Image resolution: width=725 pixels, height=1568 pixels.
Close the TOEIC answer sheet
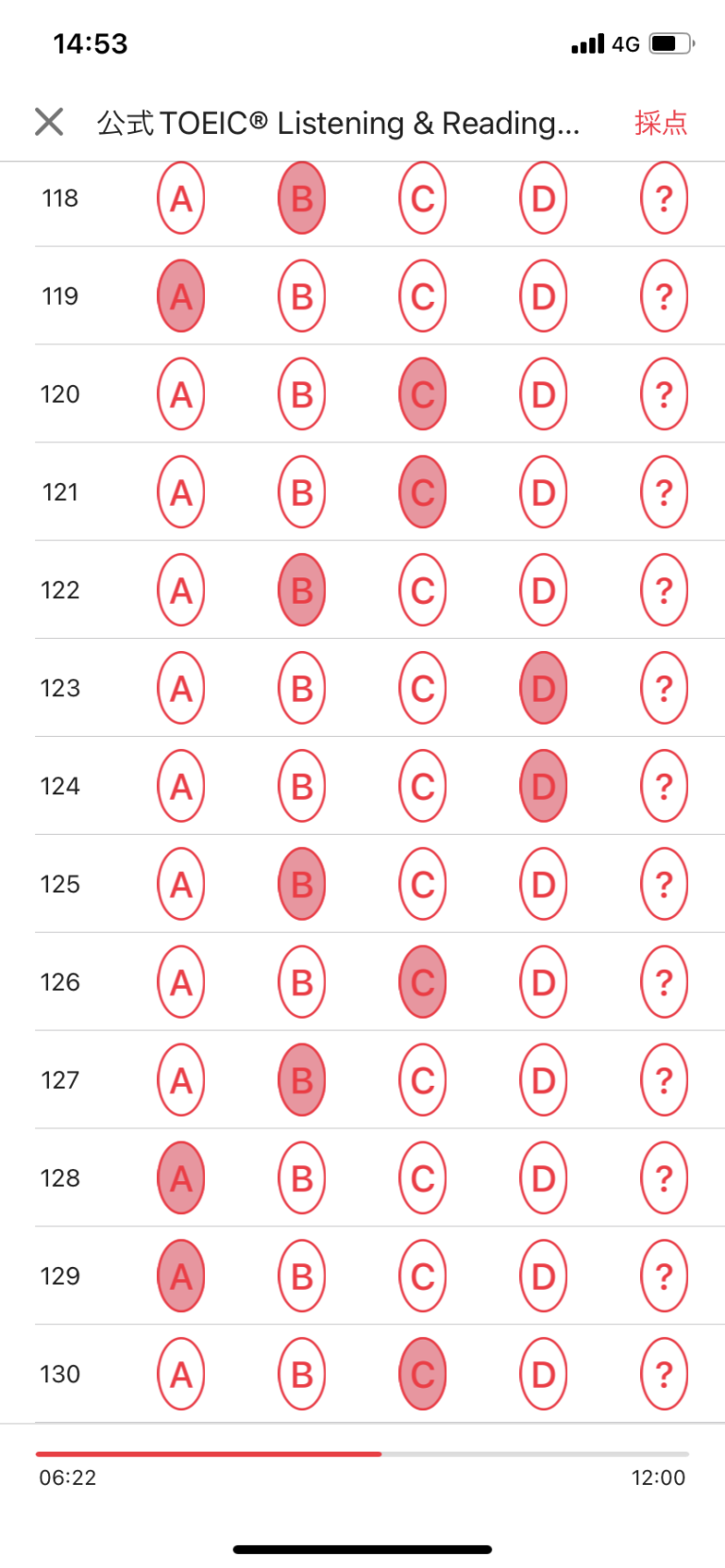pos(49,122)
